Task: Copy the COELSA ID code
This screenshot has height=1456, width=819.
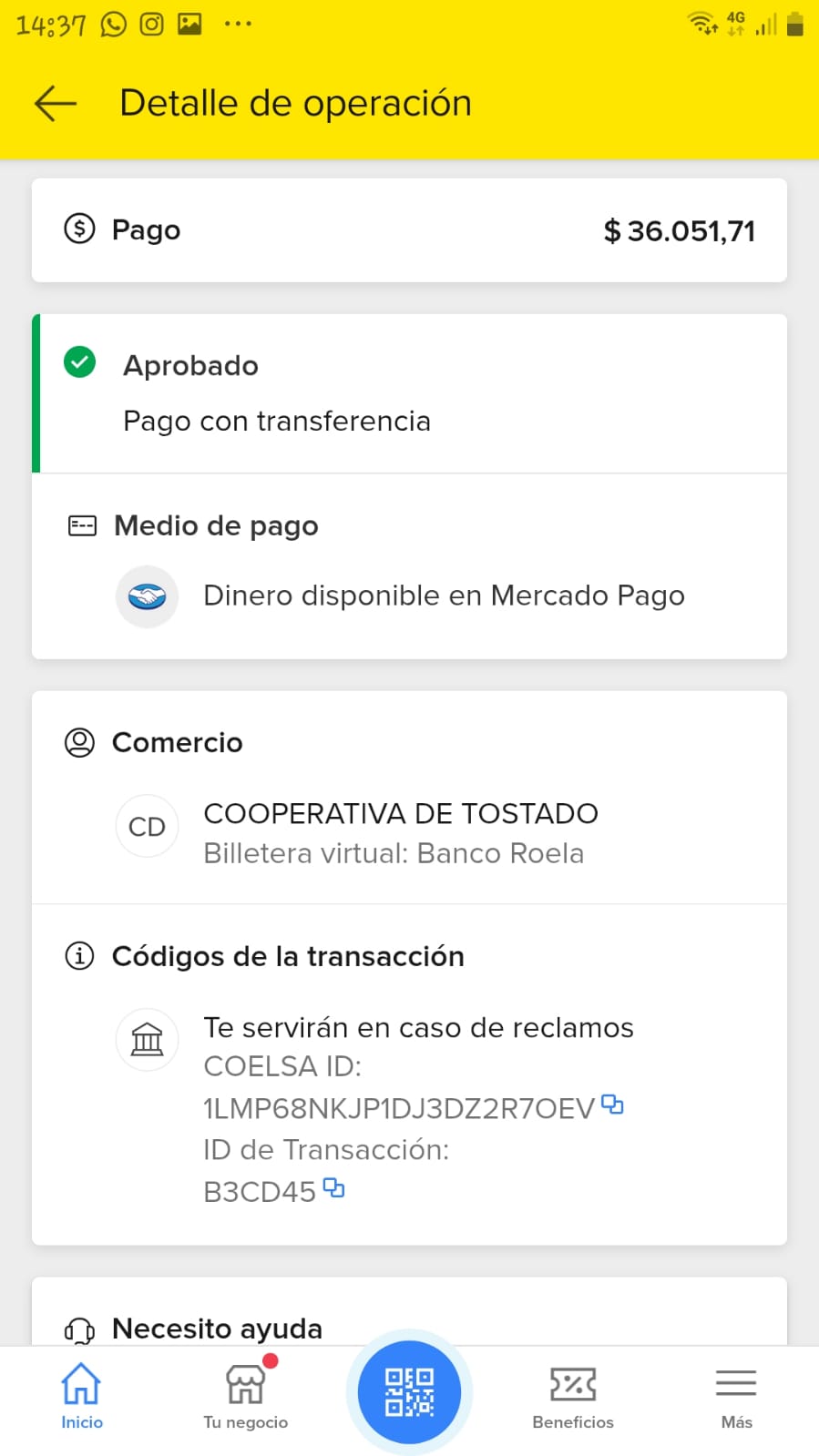Action: pos(612,1105)
